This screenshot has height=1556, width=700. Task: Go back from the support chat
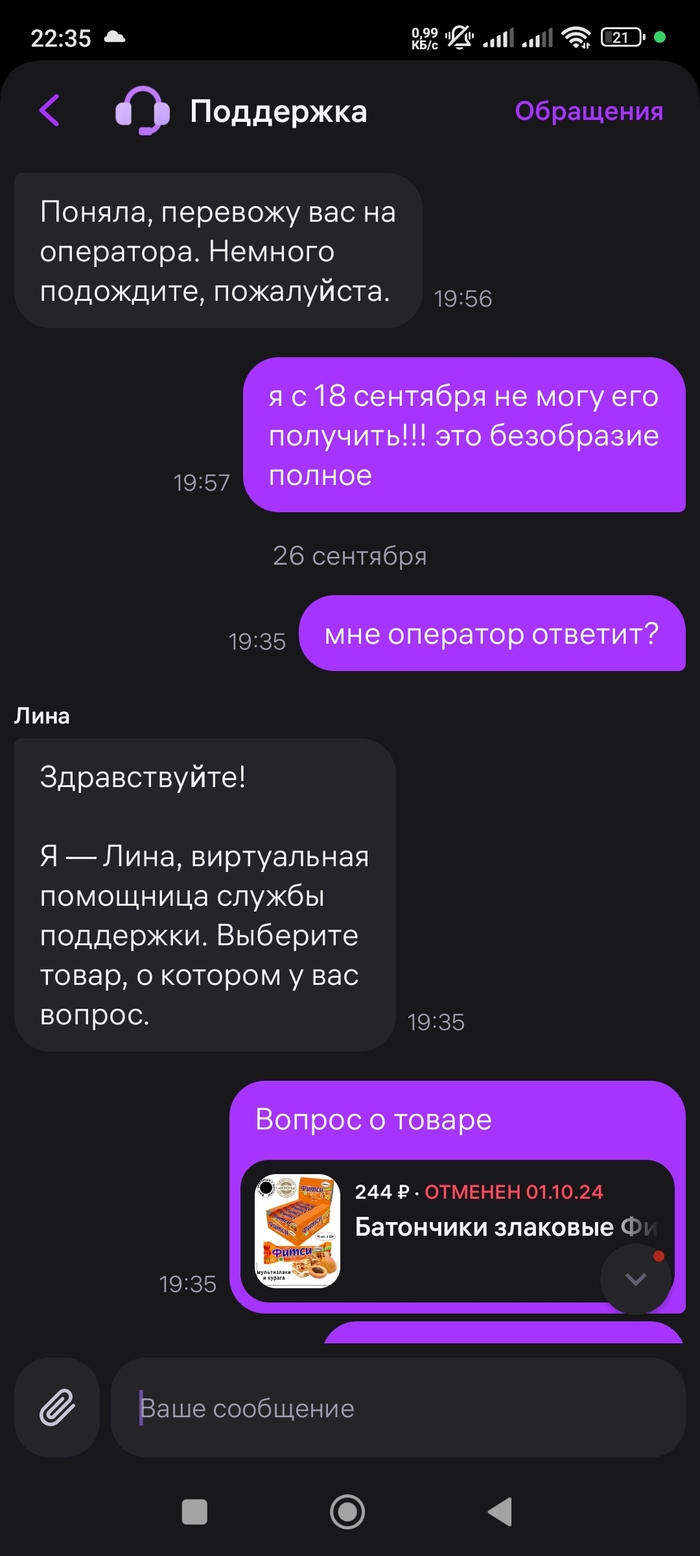pos(49,110)
